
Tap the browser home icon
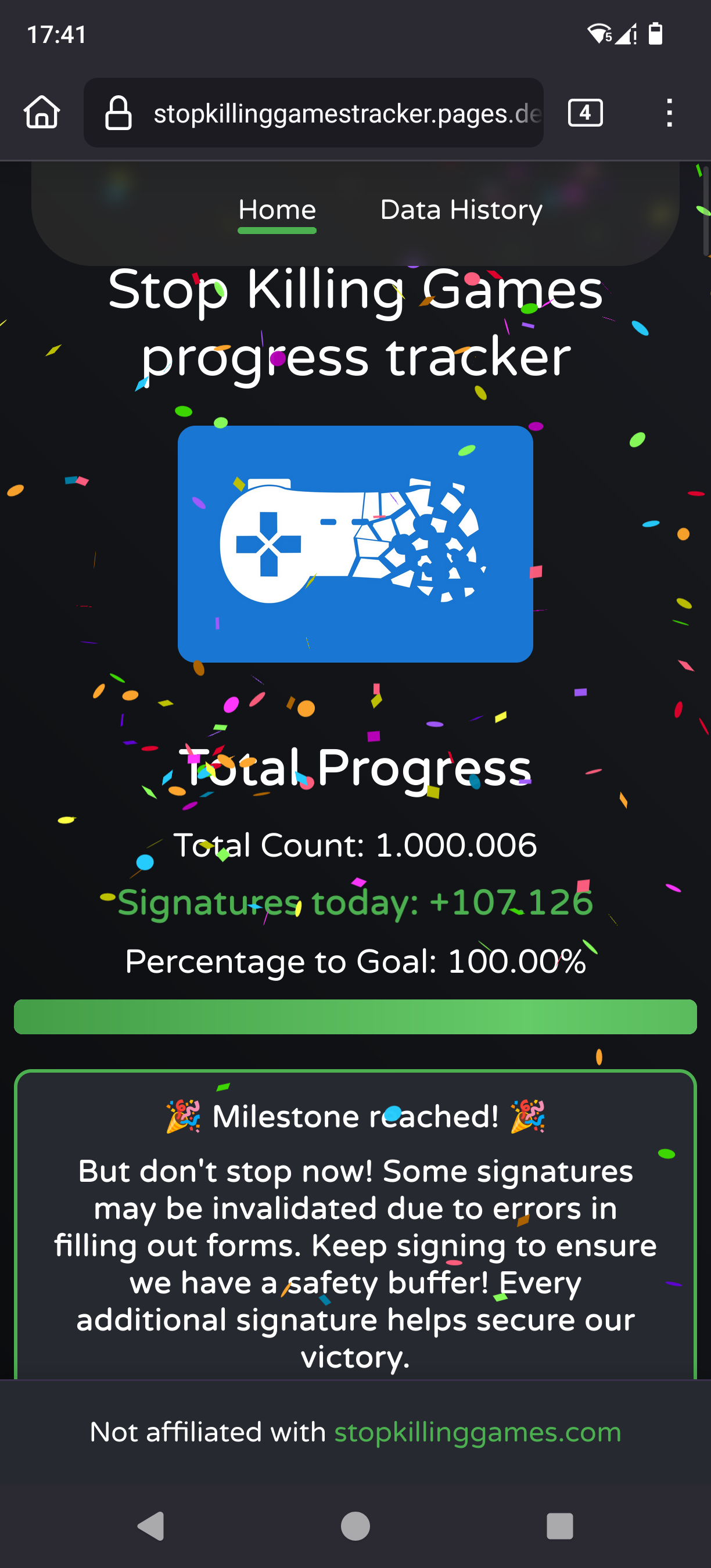(x=42, y=113)
